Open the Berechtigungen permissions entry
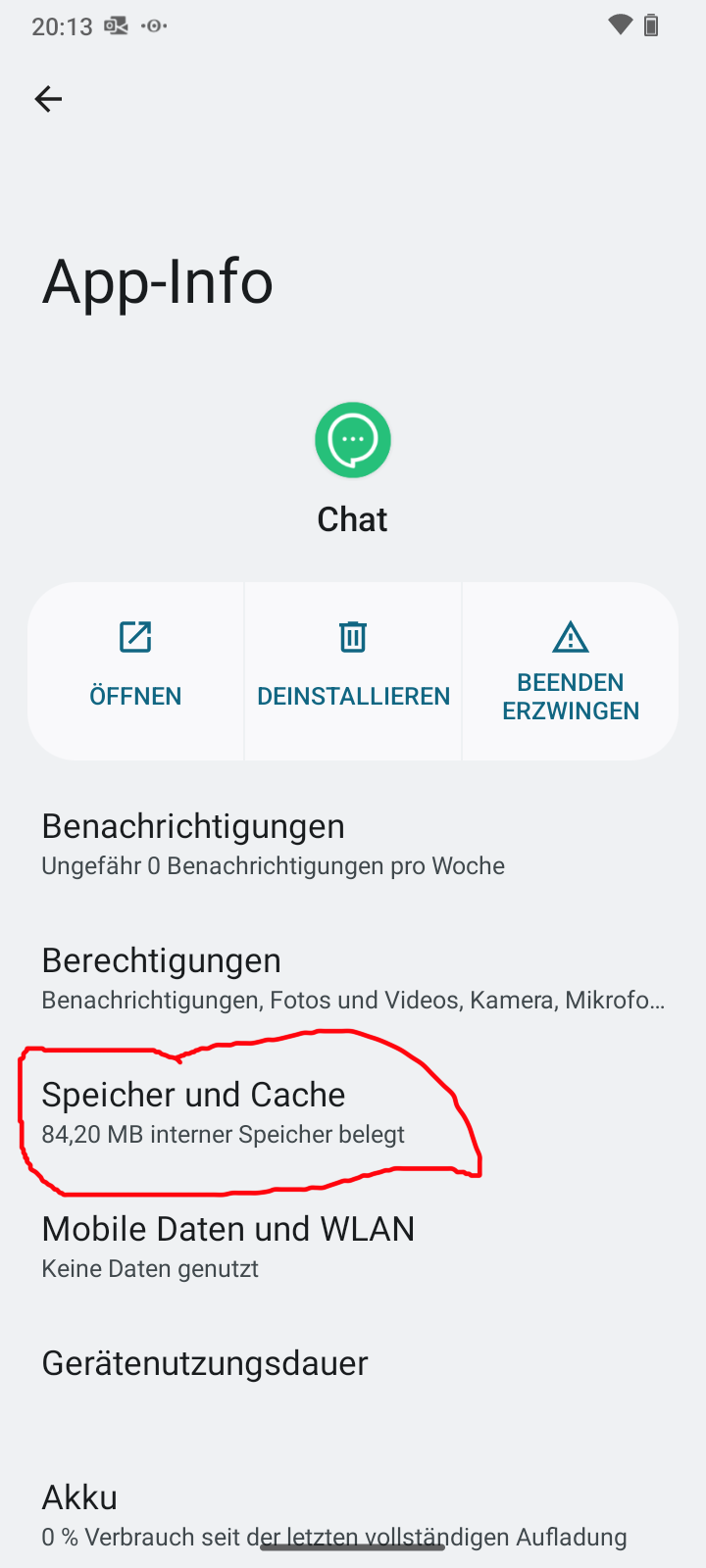 353,977
